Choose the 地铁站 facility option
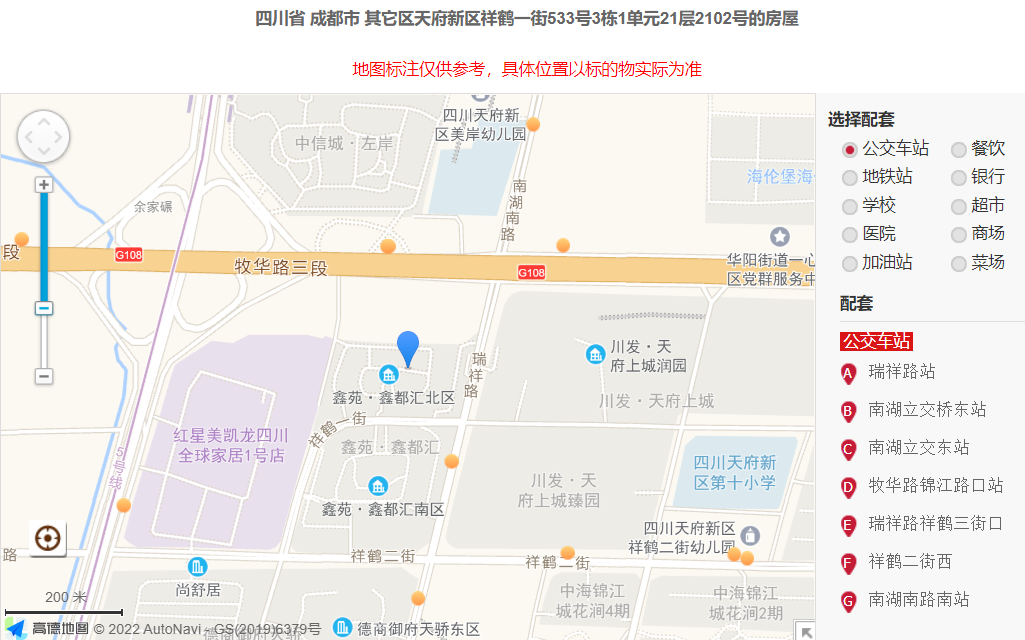This screenshot has height=640, width=1025. (850, 178)
